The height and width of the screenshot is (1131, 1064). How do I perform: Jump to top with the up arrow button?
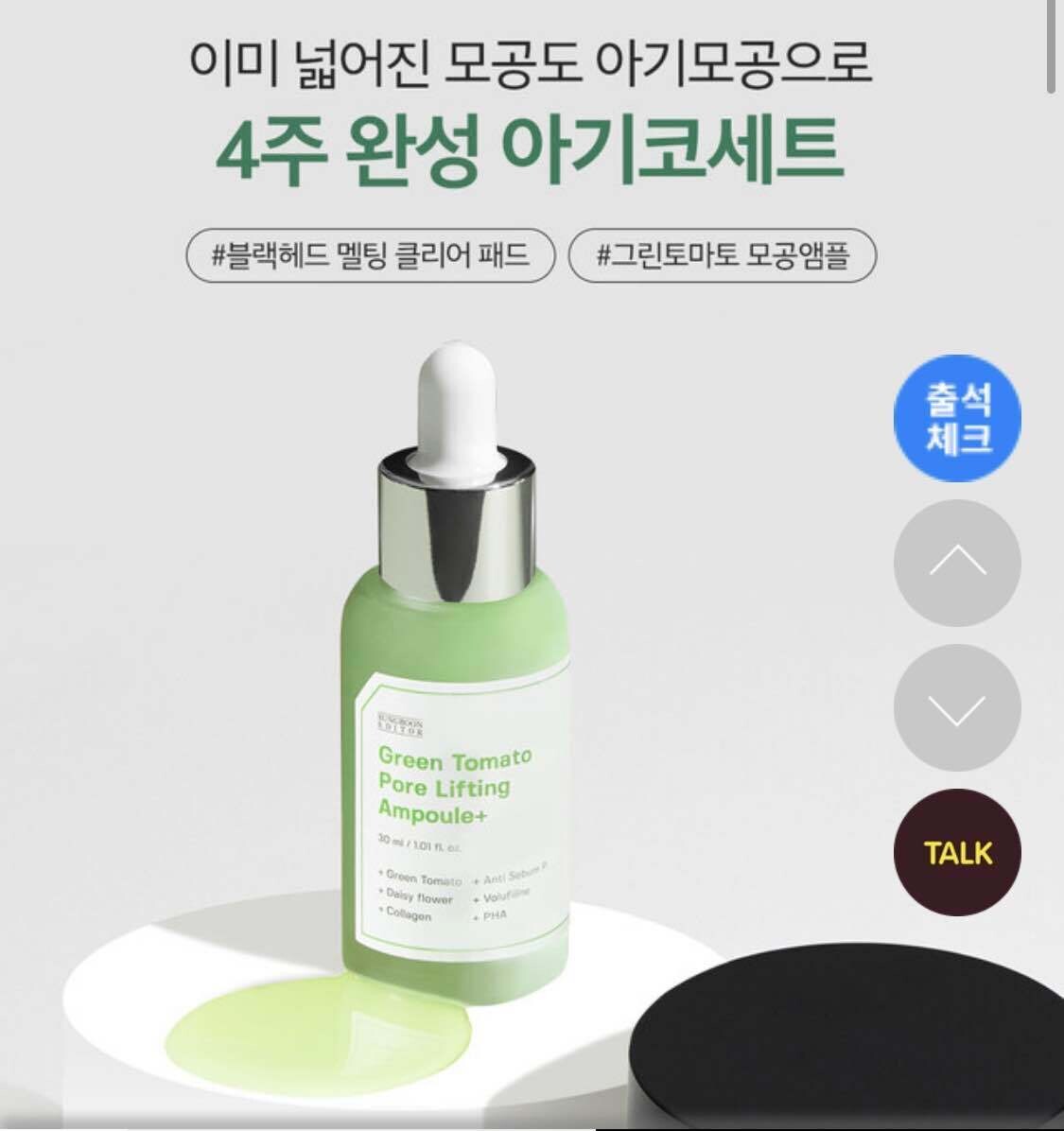(957, 564)
